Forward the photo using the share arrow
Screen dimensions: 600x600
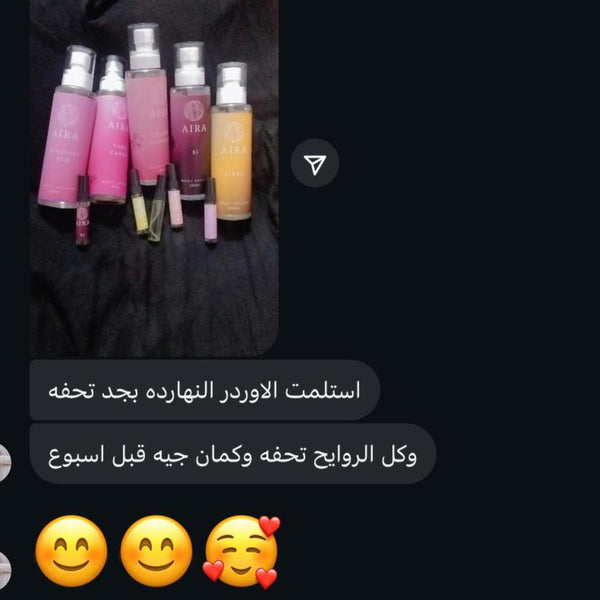point(315,164)
